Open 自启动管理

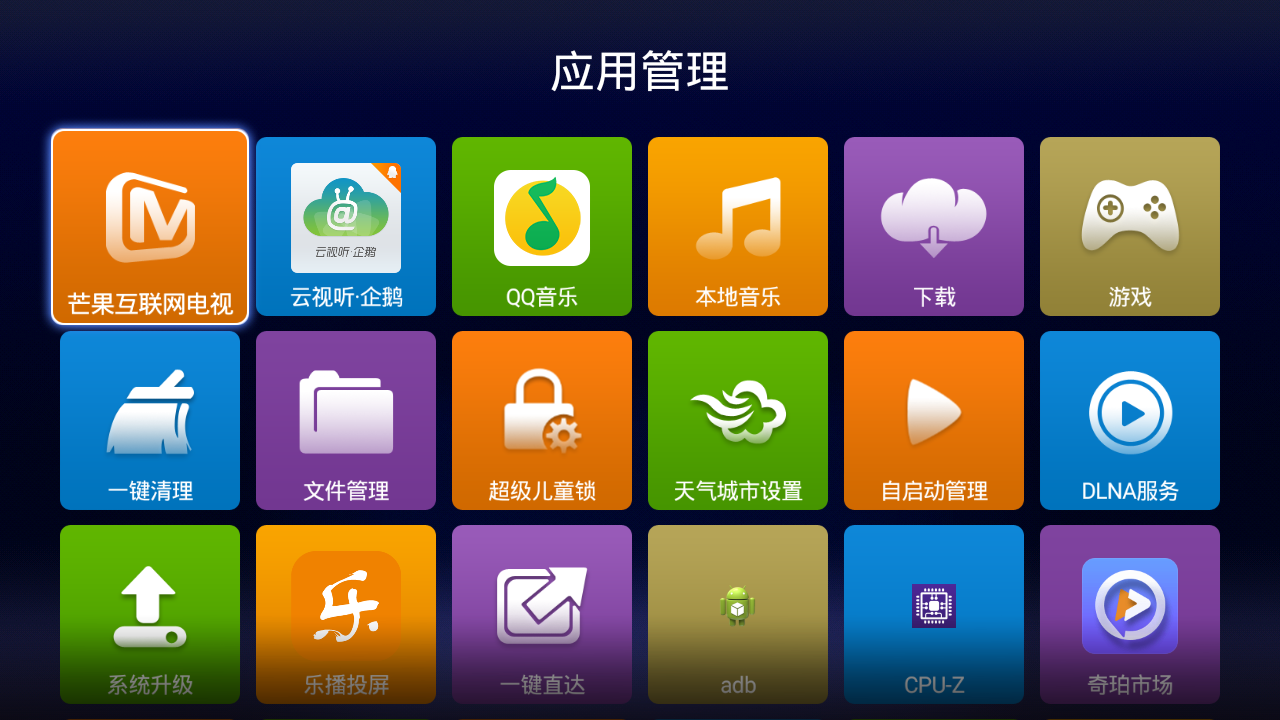[x=934, y=420]
